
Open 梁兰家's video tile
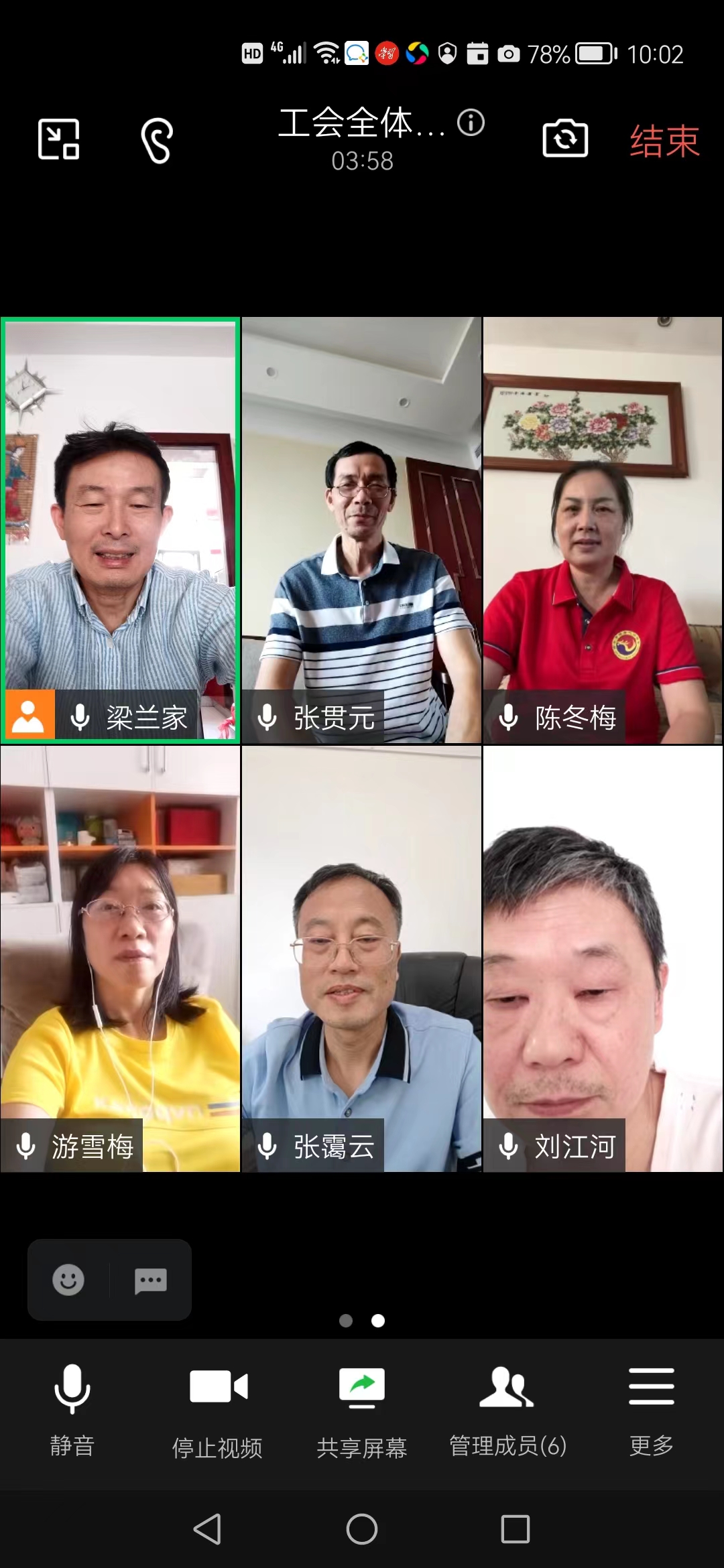(121, 529)
